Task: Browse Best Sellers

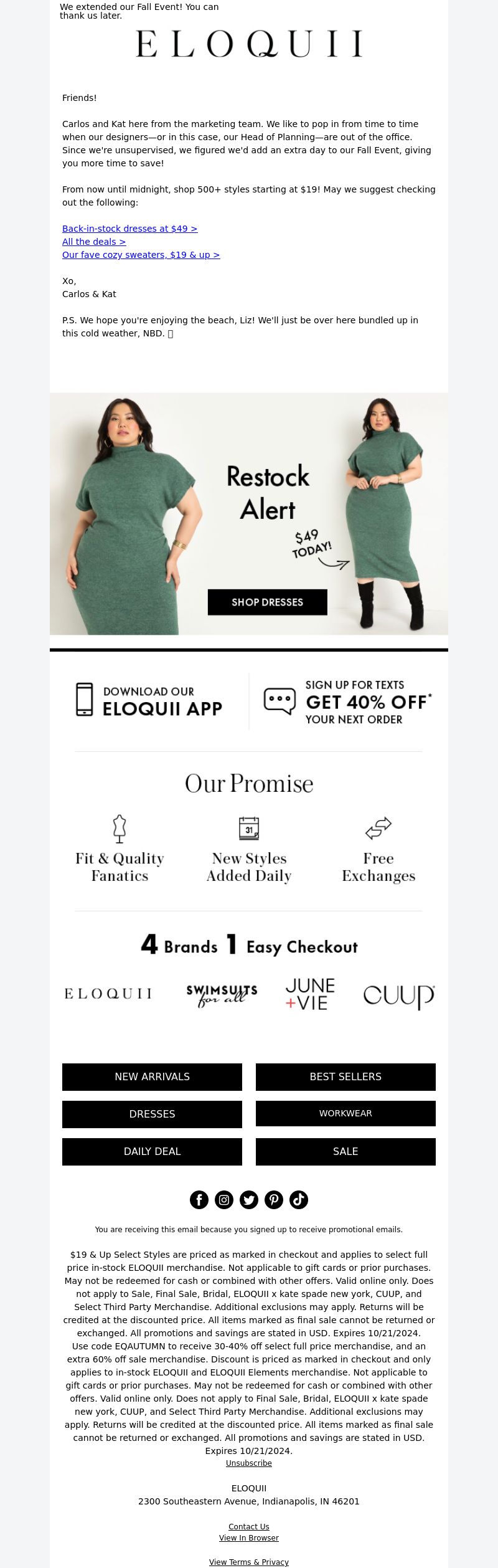Action: pyautogui.click(x=345, y=1076)
